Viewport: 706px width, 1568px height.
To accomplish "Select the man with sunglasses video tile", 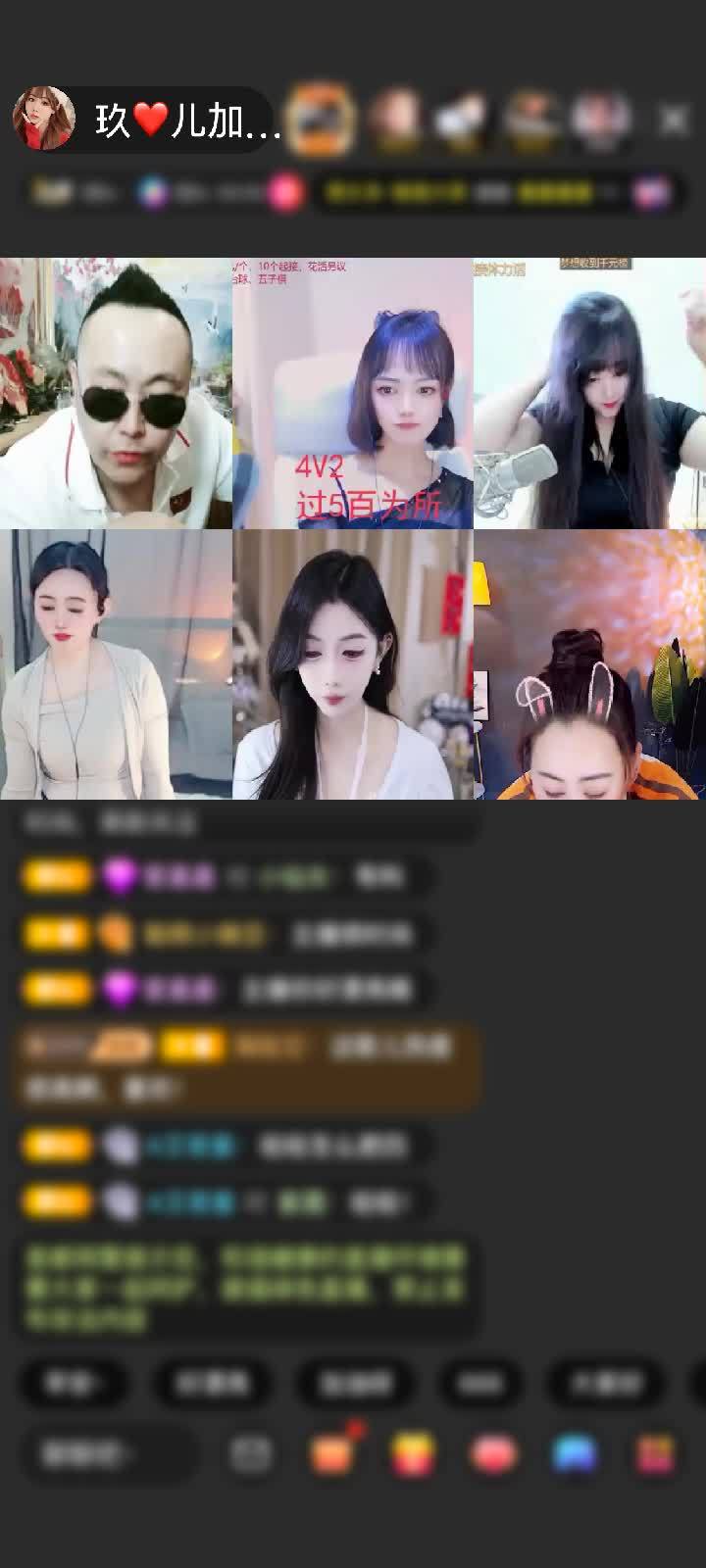I will point(116,393).
